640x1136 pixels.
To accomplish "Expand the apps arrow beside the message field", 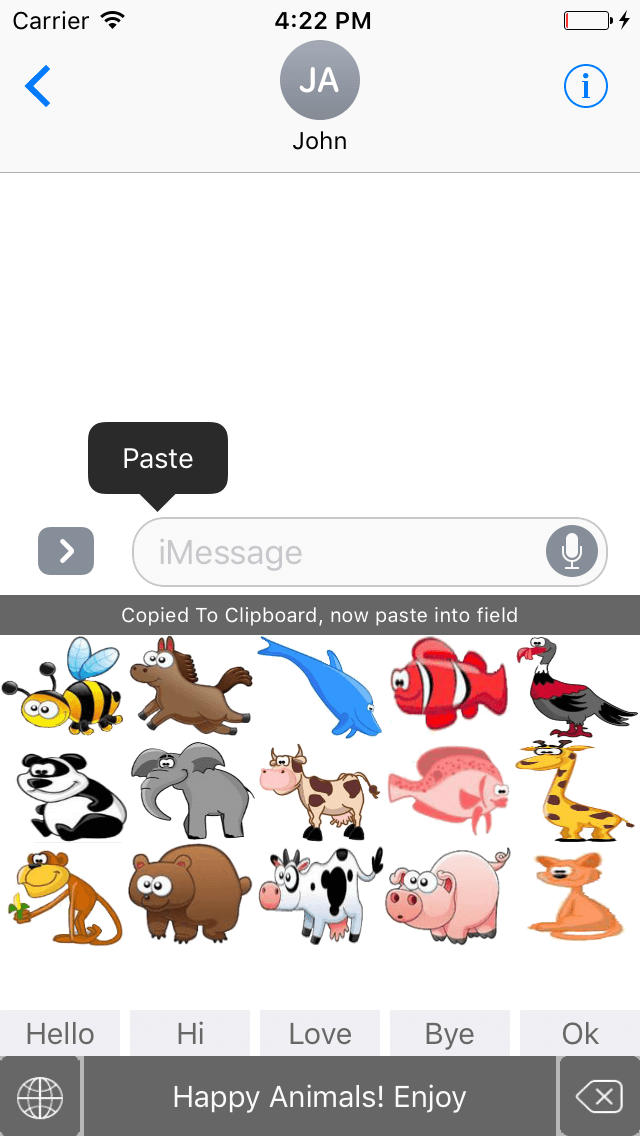I will 66,551.
